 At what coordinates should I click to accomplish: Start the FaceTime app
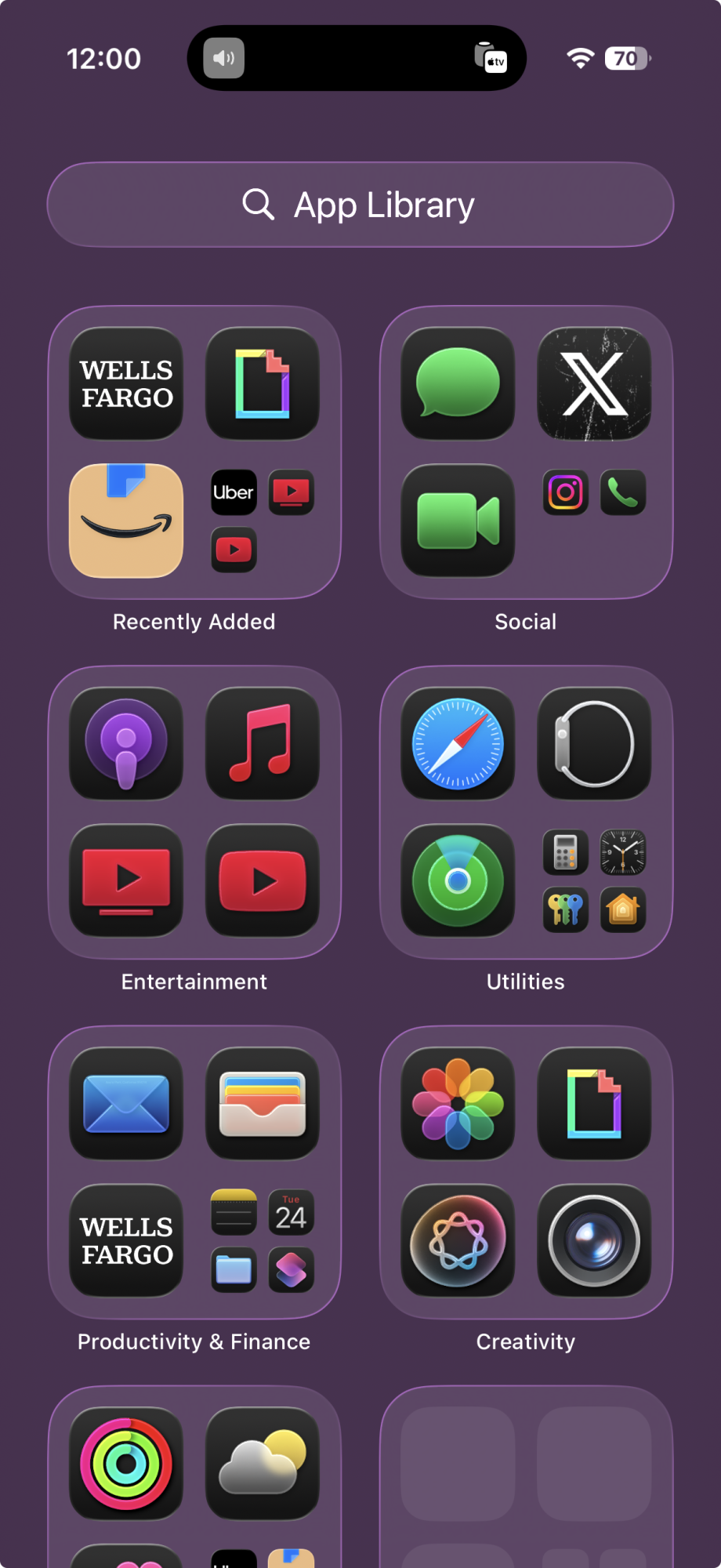458,521
